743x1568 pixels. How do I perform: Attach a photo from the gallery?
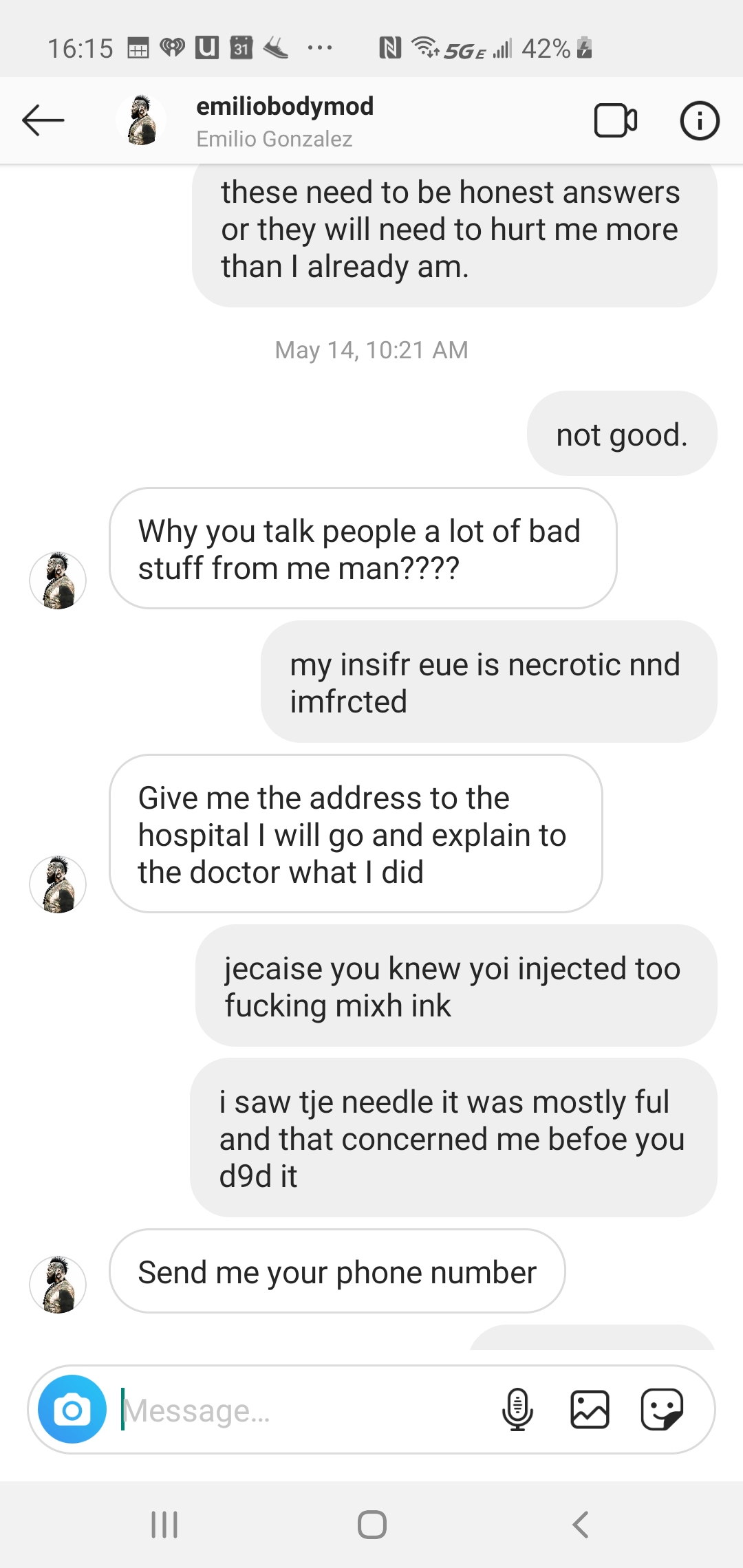coord(590,1409)
